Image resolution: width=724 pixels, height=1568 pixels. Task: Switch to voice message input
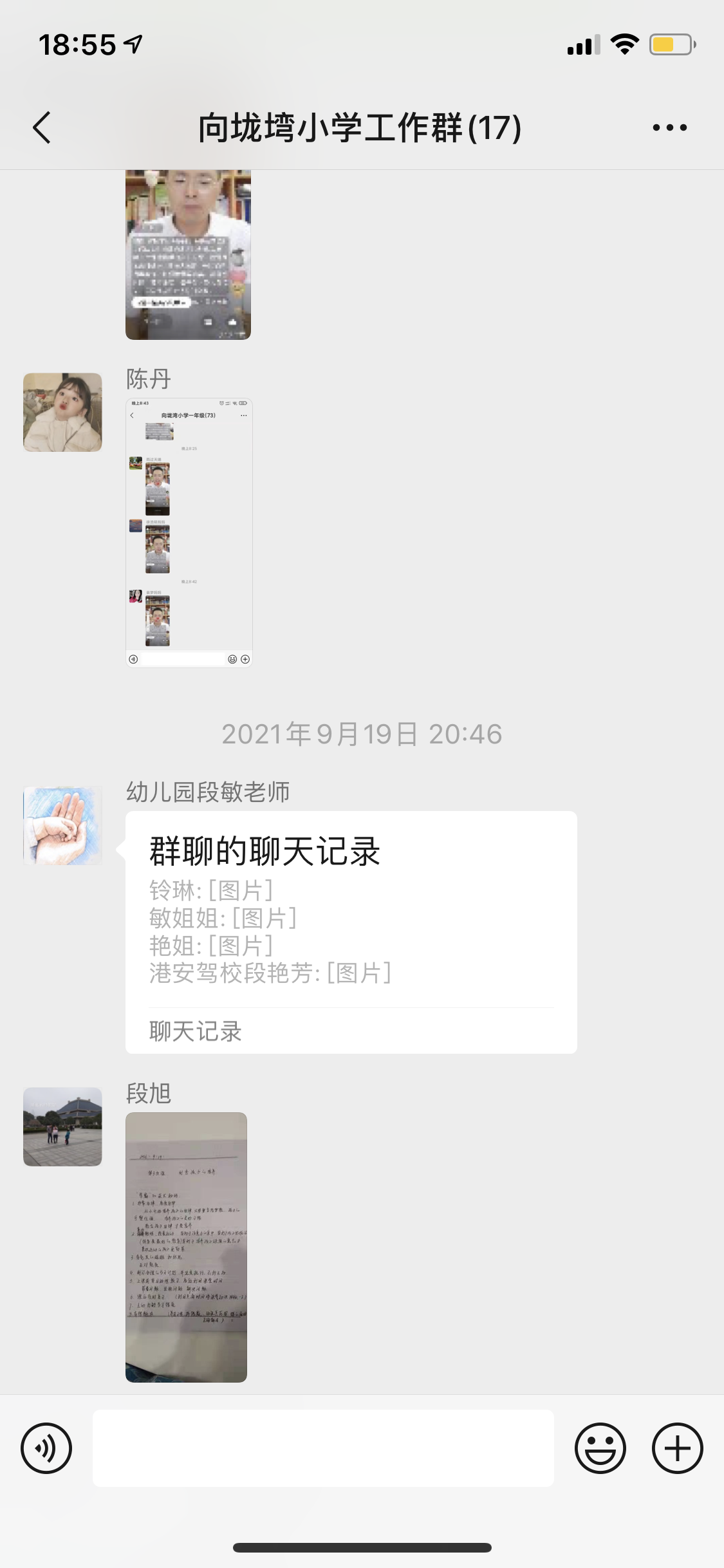click(46, 1448)
